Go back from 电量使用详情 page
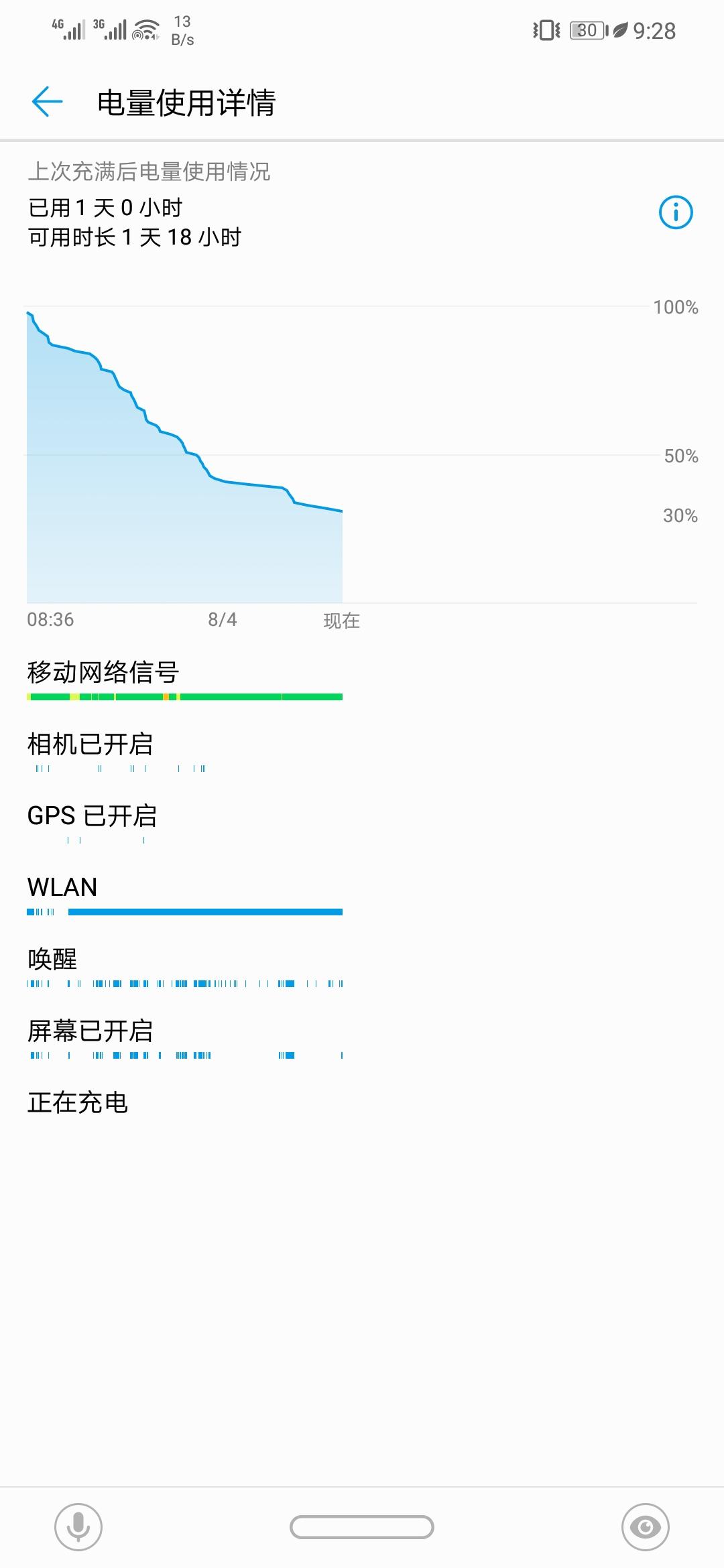724x1568 pixels. click(47, 102)
